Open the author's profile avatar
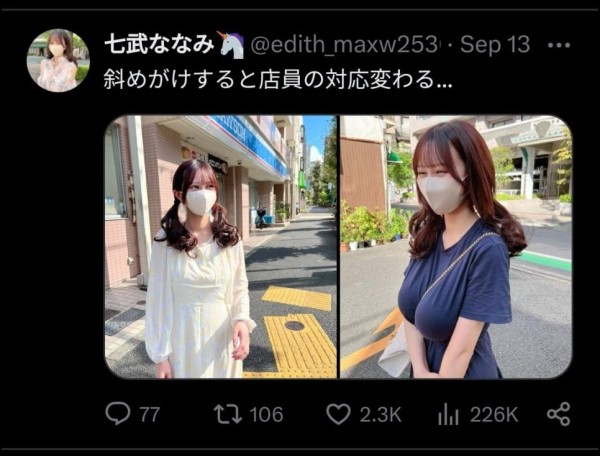Screen dimensions: 600x456 tap(58, 60)
